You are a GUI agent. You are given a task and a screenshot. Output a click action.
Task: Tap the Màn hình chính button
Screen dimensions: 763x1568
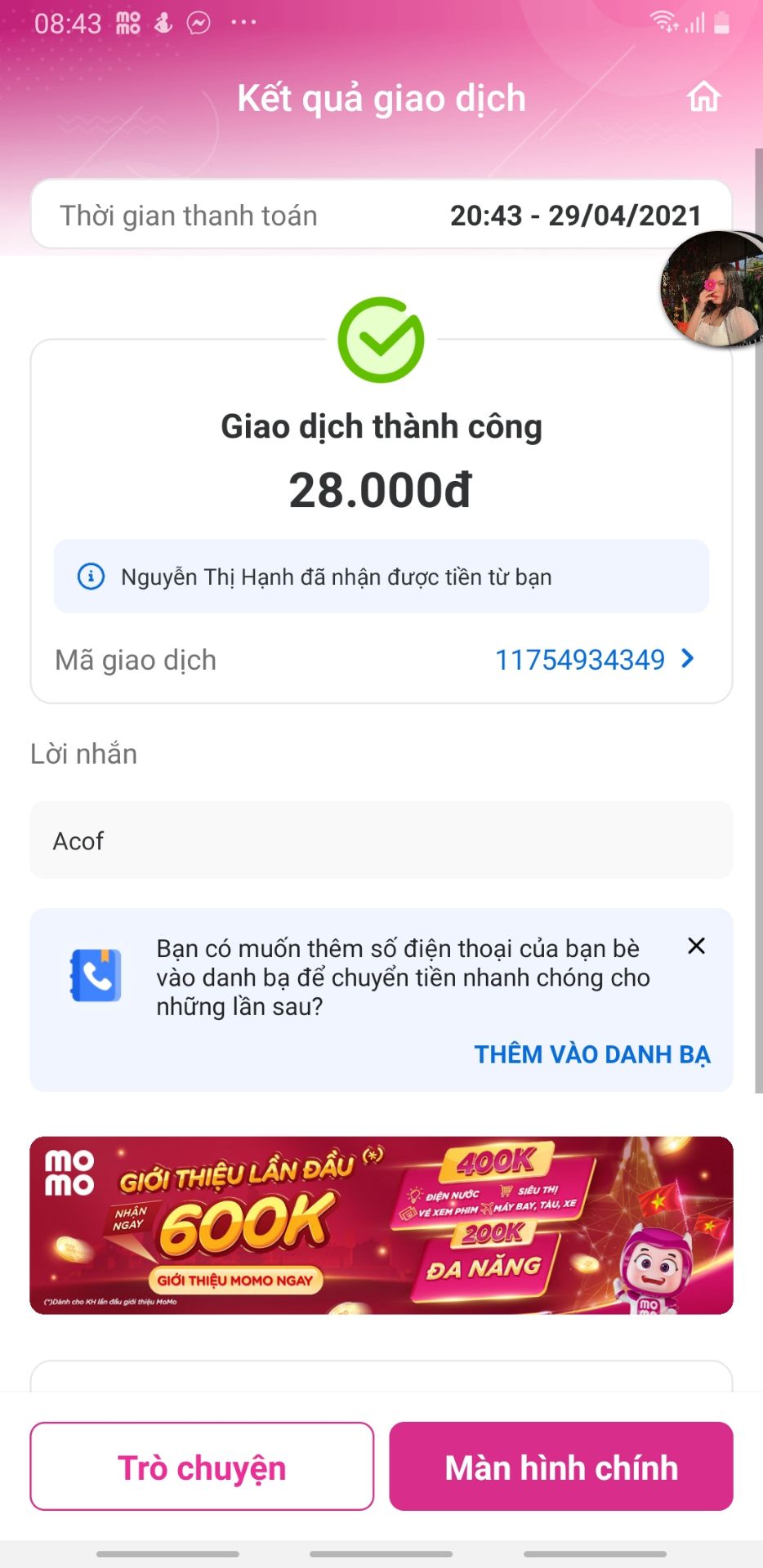coord(560,1467)
